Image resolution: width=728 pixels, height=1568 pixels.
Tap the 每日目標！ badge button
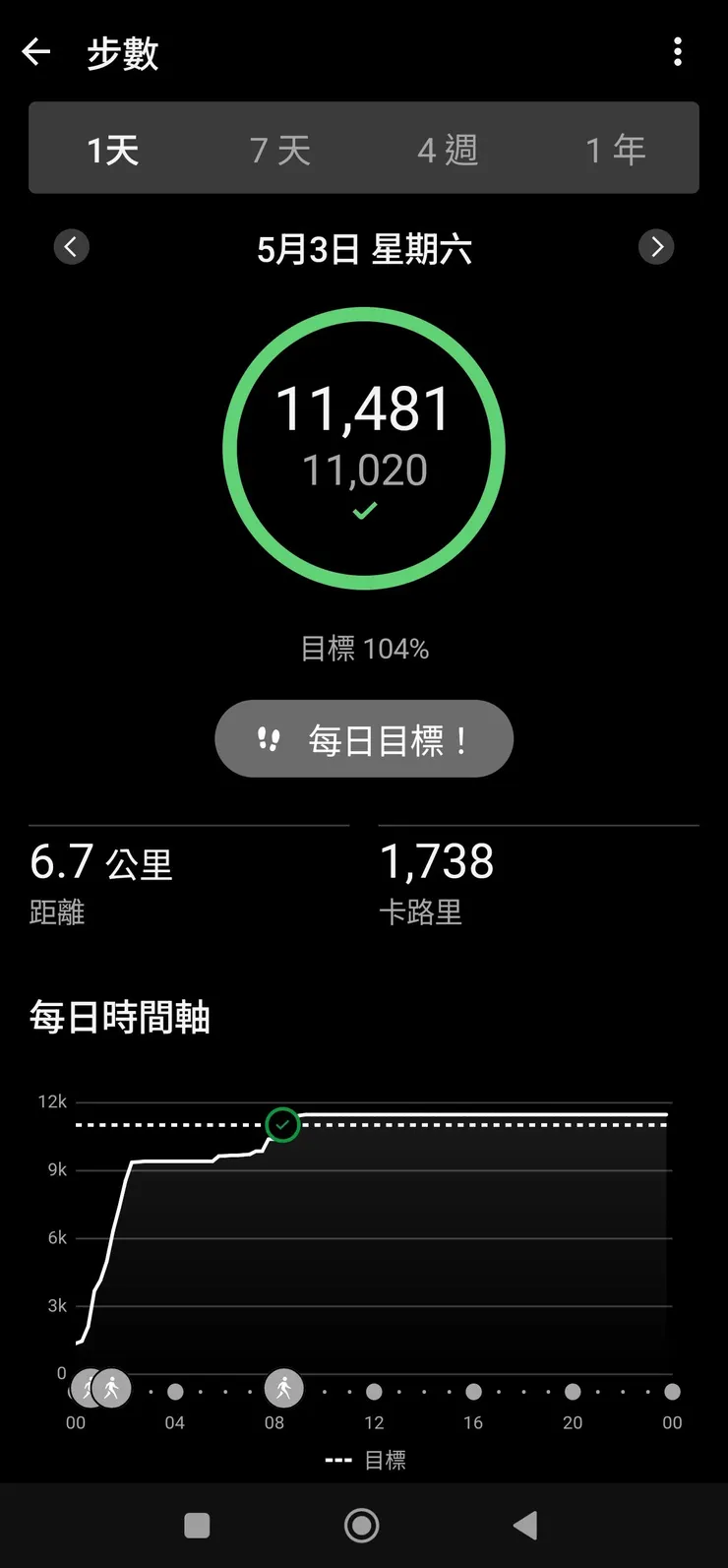[x=364, y=738]
